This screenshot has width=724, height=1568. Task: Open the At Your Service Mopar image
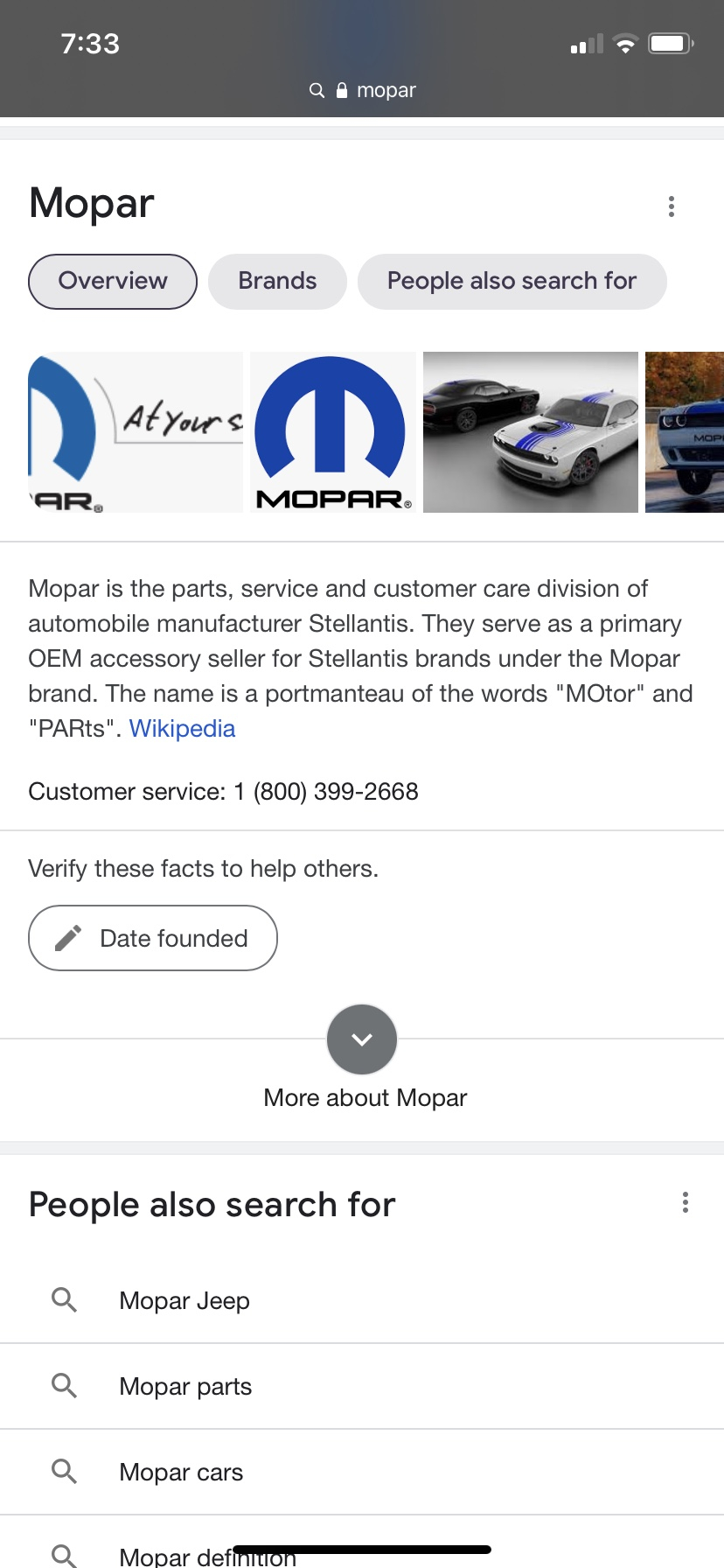pyautogui.click(x=136, y=432)
